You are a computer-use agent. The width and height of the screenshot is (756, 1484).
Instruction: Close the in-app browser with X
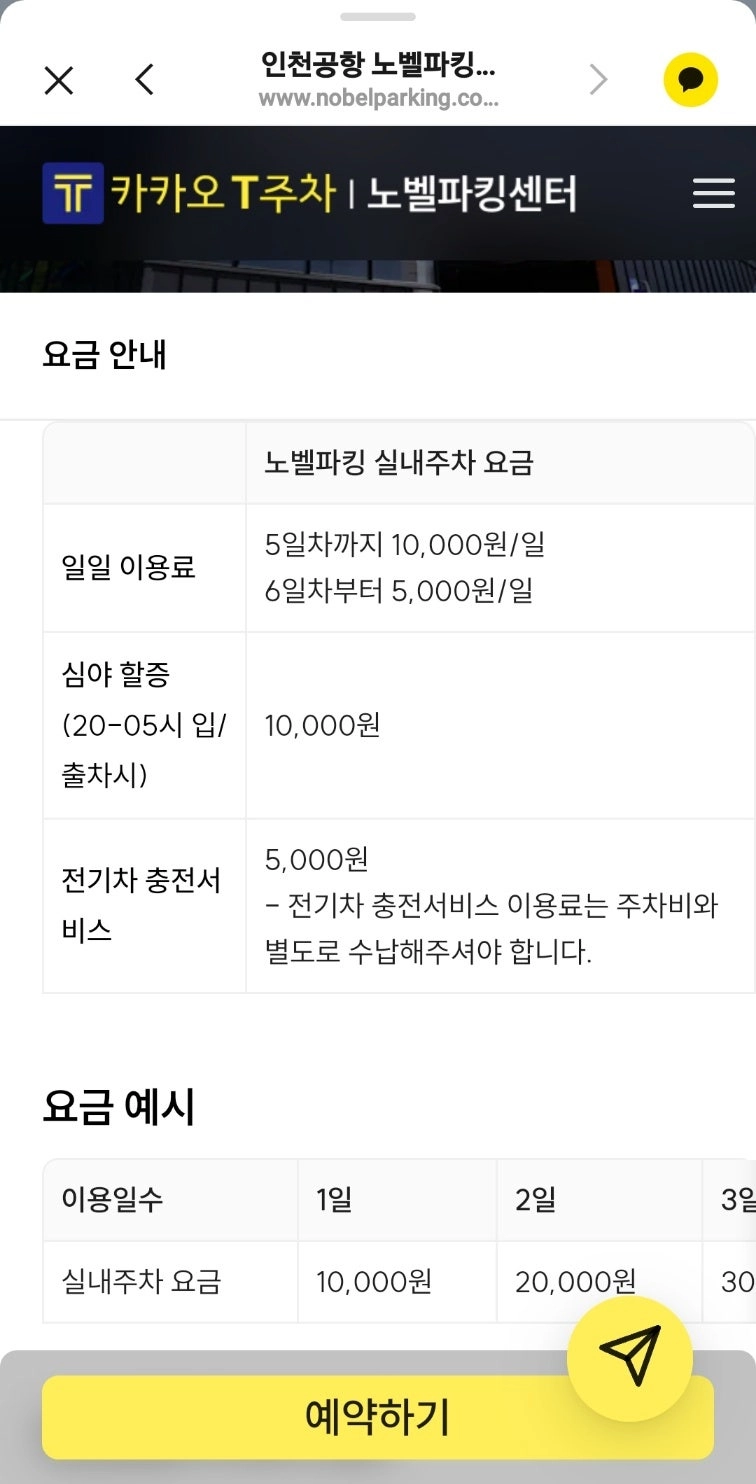[59, 80]
